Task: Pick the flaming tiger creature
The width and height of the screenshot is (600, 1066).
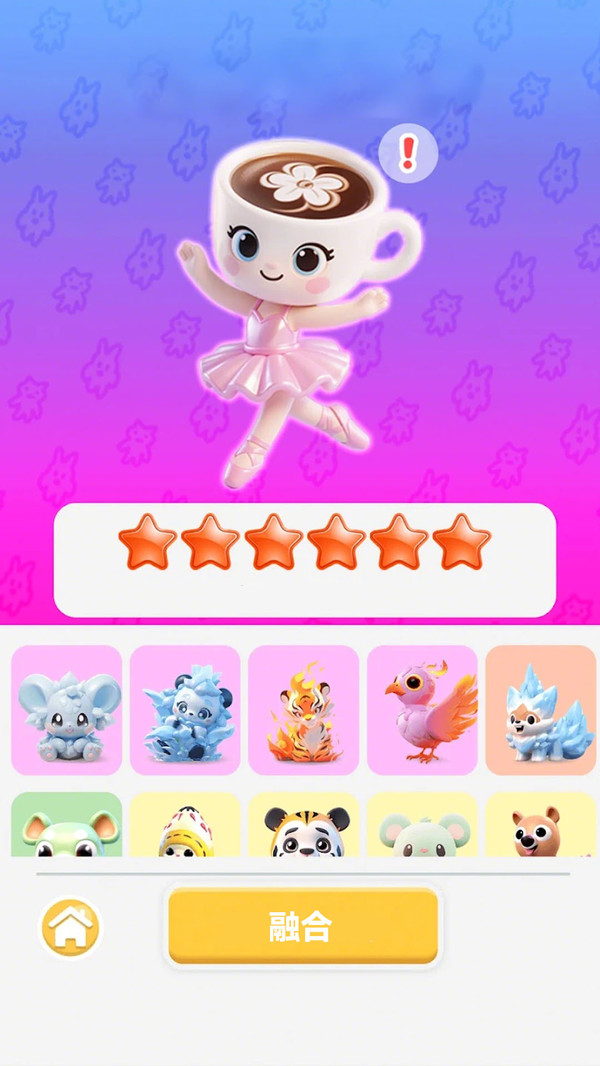Action: tap(303, 710)
